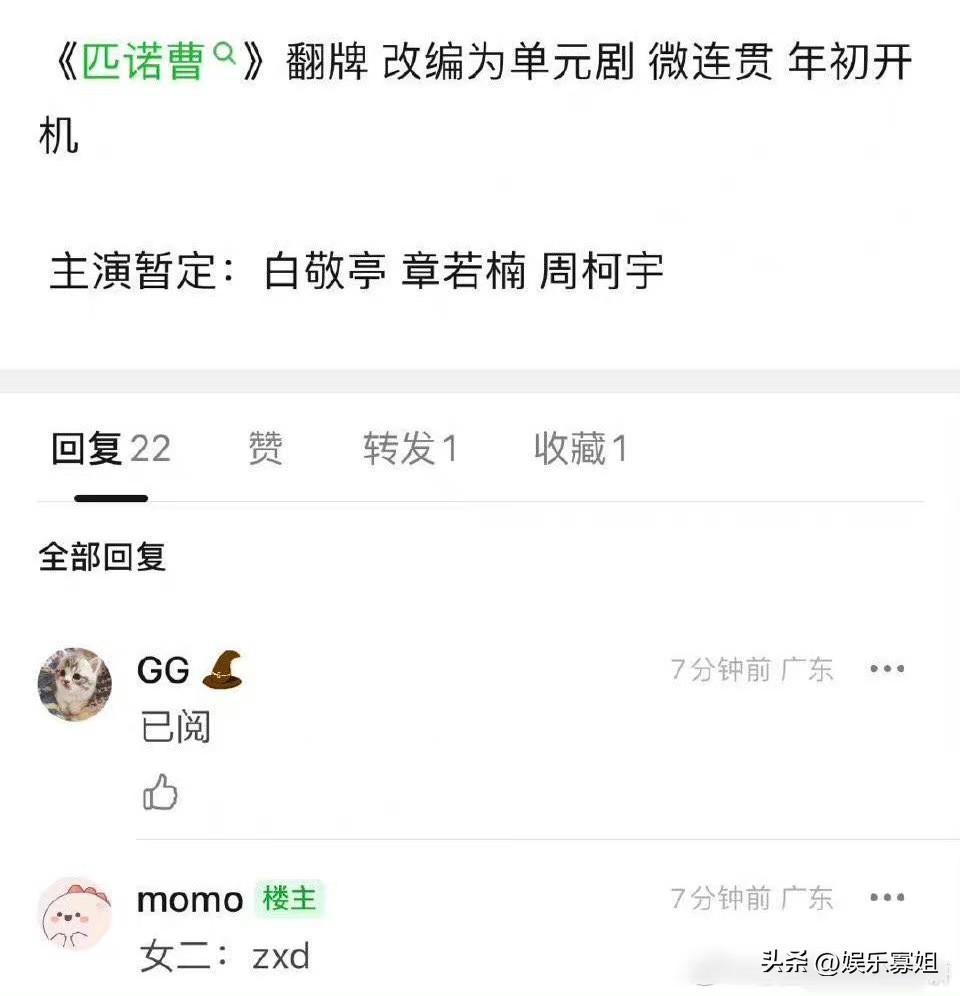960x996 pixels.
Task: Open overflow menu on GG's comment
Action: pyautogui.click(x=886, y=669)
